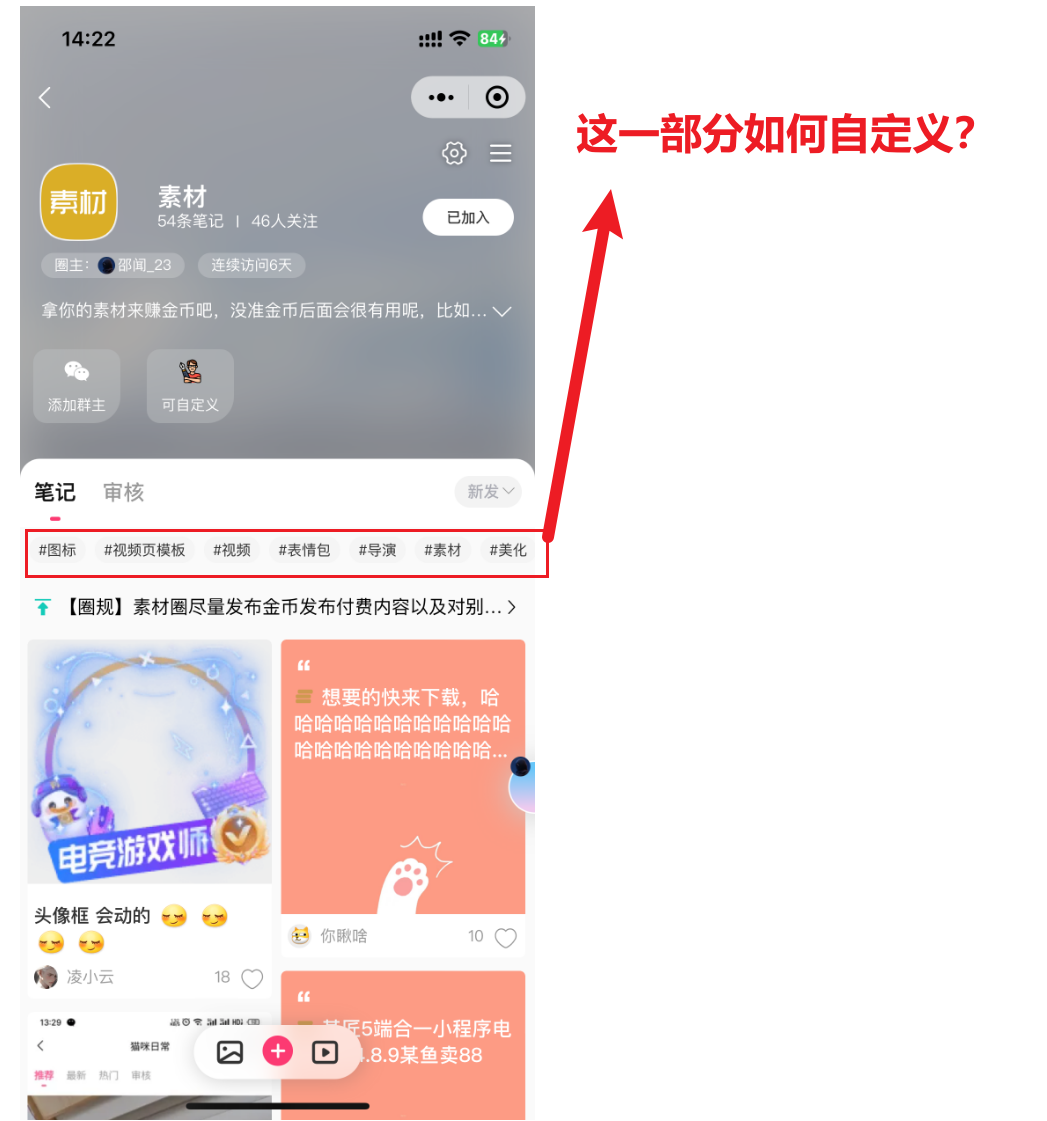The height and width of the screenshot is (1121, 1047).
Task: Tap the 已加入 joined button
Action: point(468,217)
